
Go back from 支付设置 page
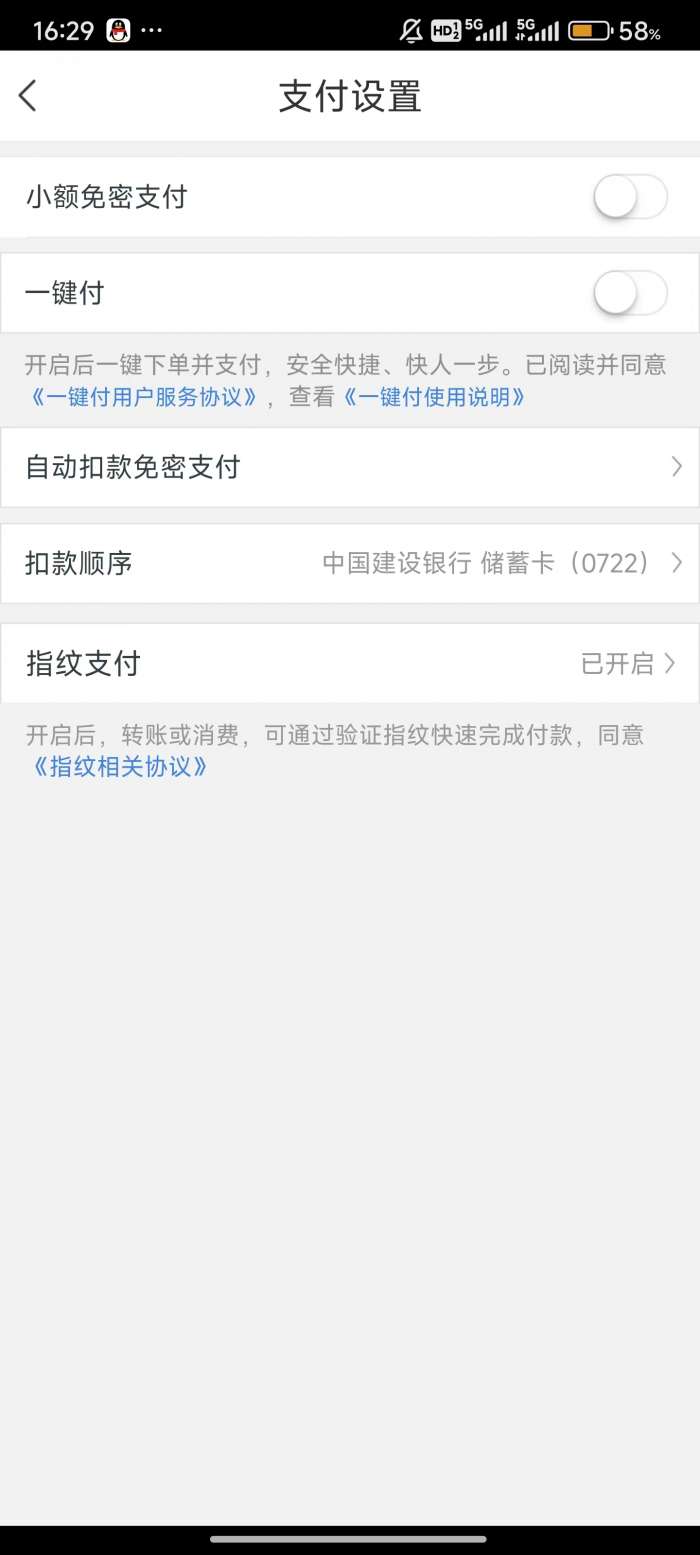(28, 96)
